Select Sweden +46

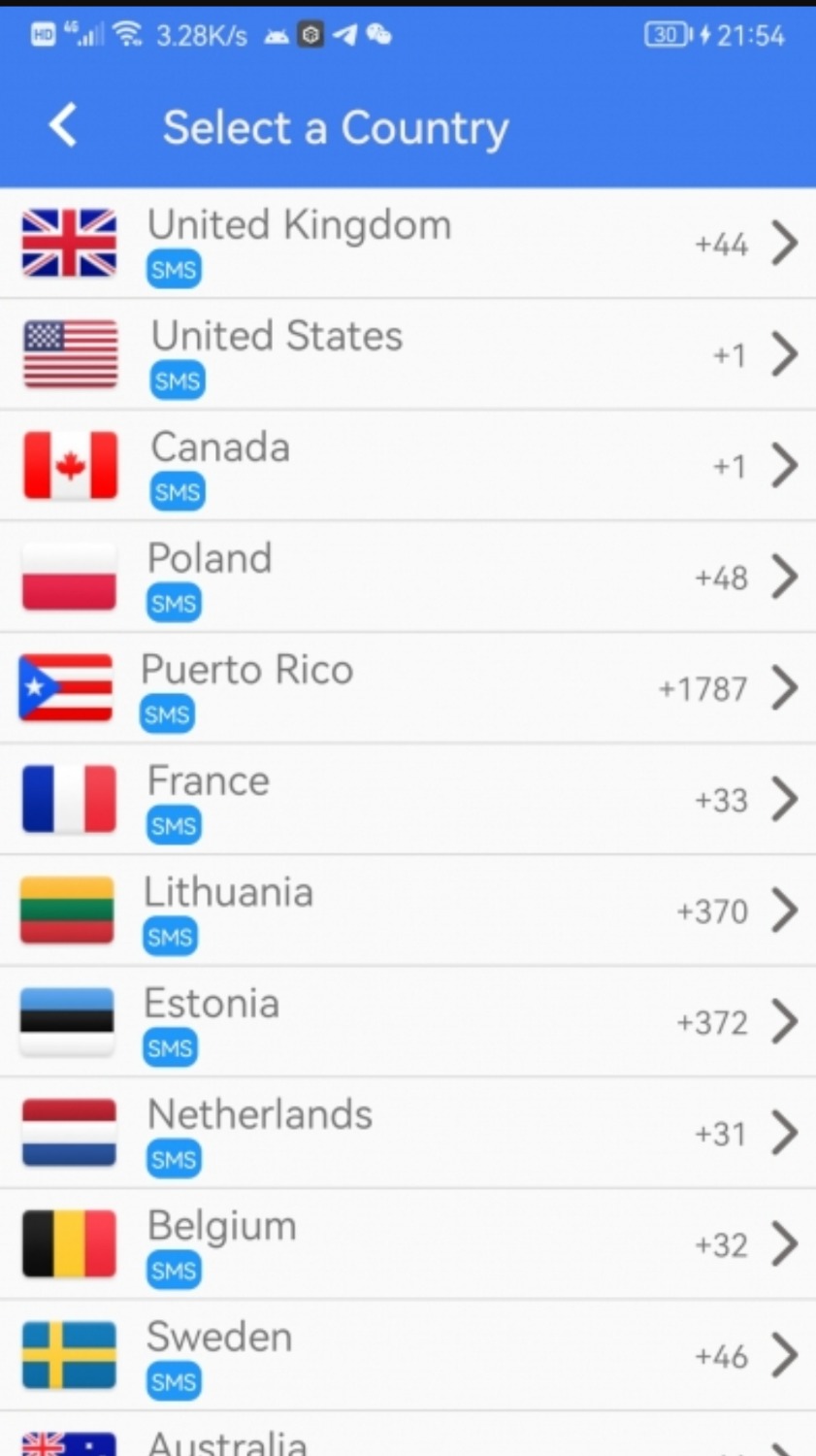(408, 1355)
